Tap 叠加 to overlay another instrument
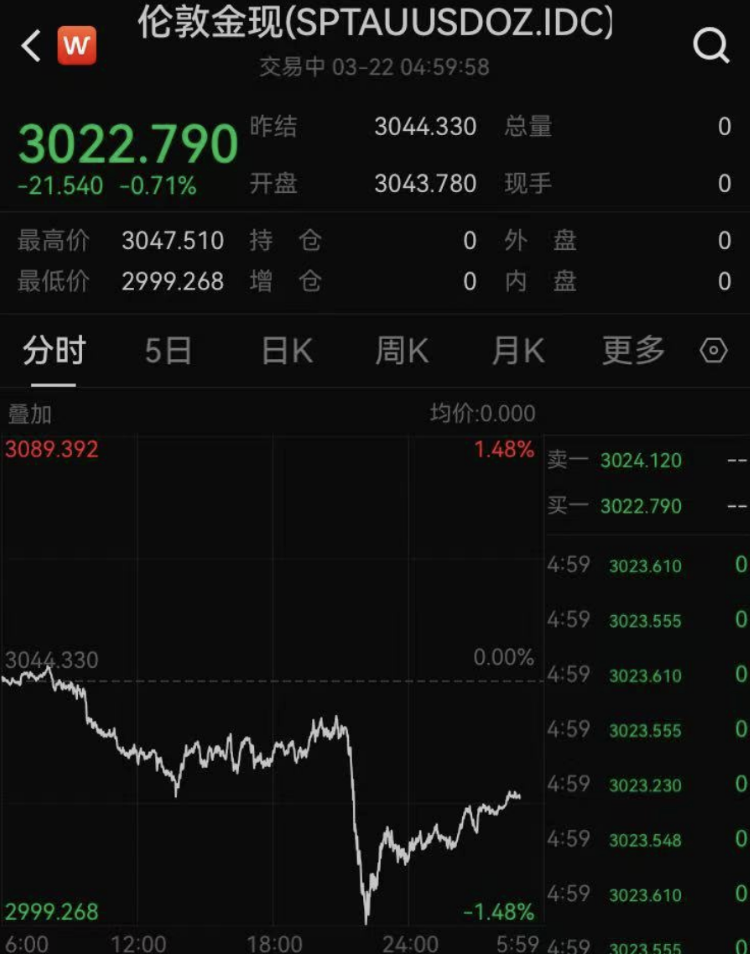Viewport: 750px width, 954px height. (x=30, y=413)
